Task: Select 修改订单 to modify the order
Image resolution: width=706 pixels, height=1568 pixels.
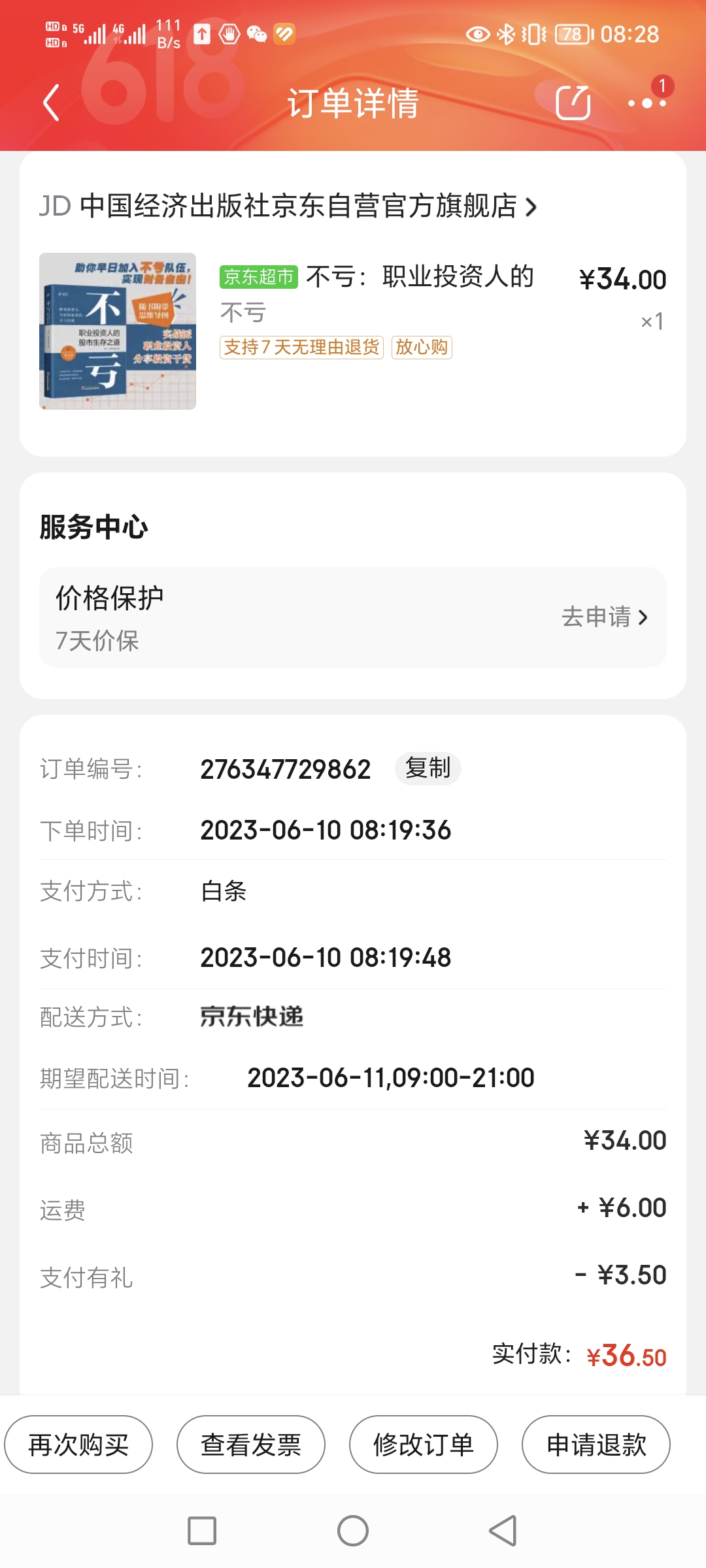Action: click(x=424, y=1445)
